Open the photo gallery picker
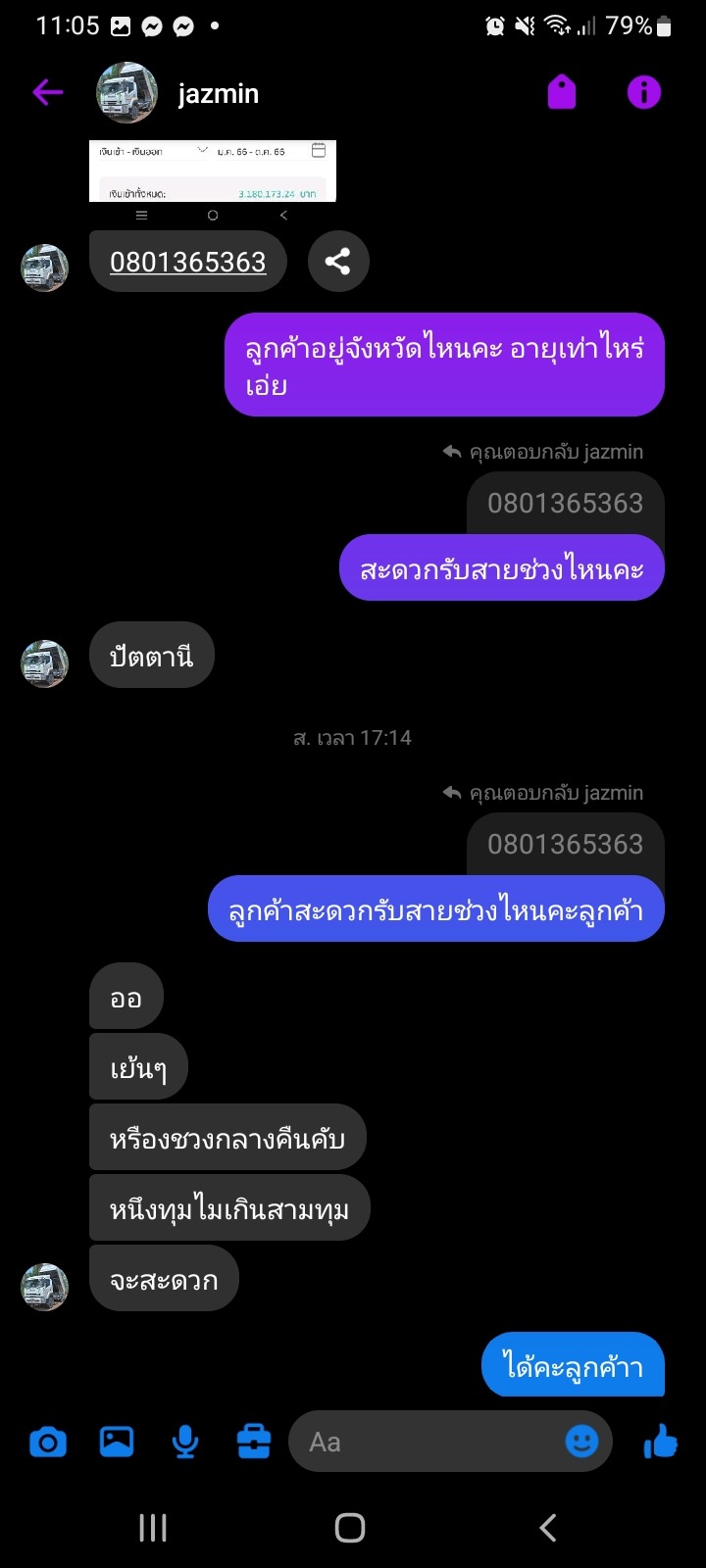This screenshot has height=1568, width=706. 117,1443
